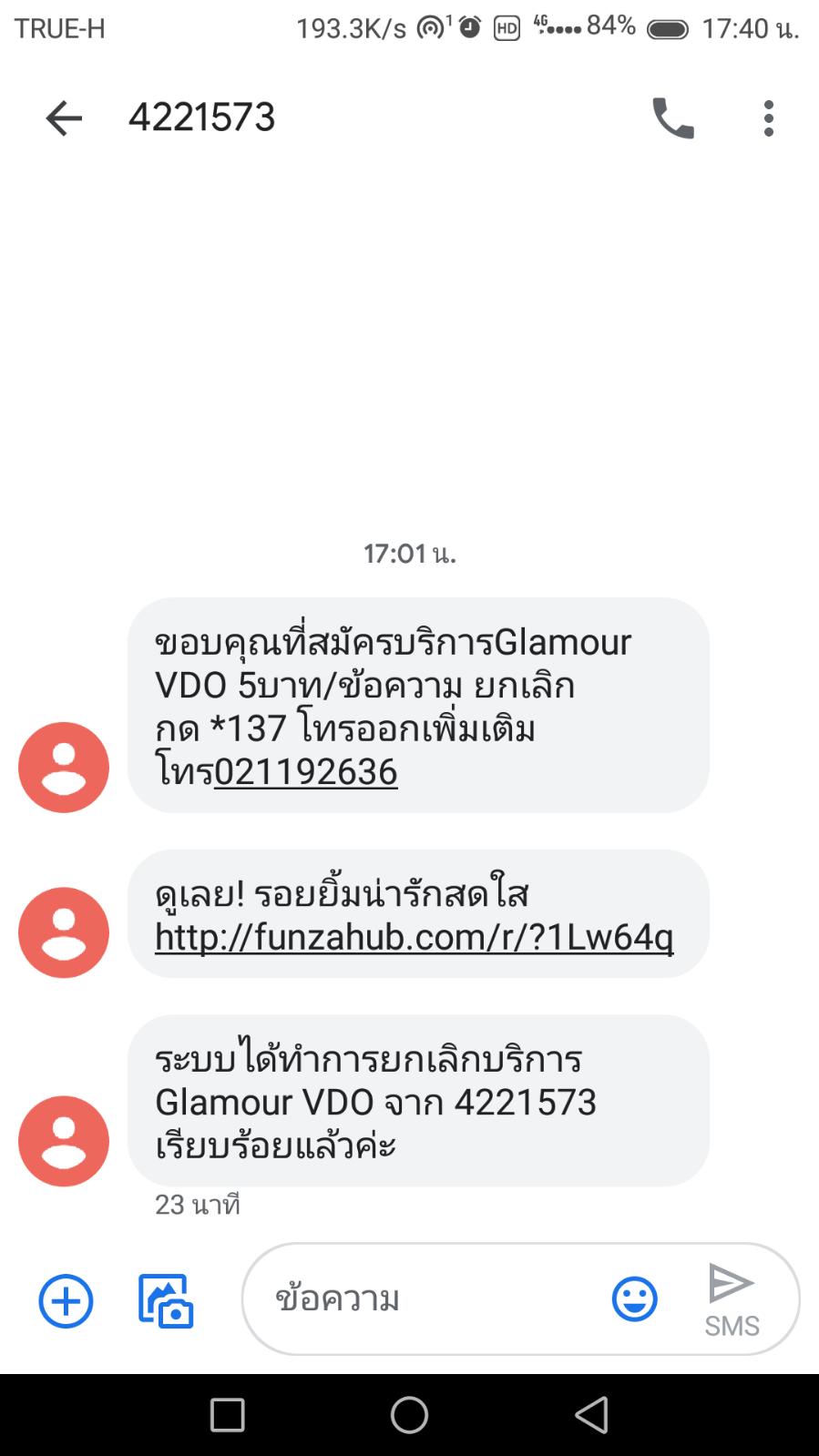The image size is (819, 1456).
Task: Open the contact avatar beside the Glamour VDO subscription message
Action: tap(64, 768)
